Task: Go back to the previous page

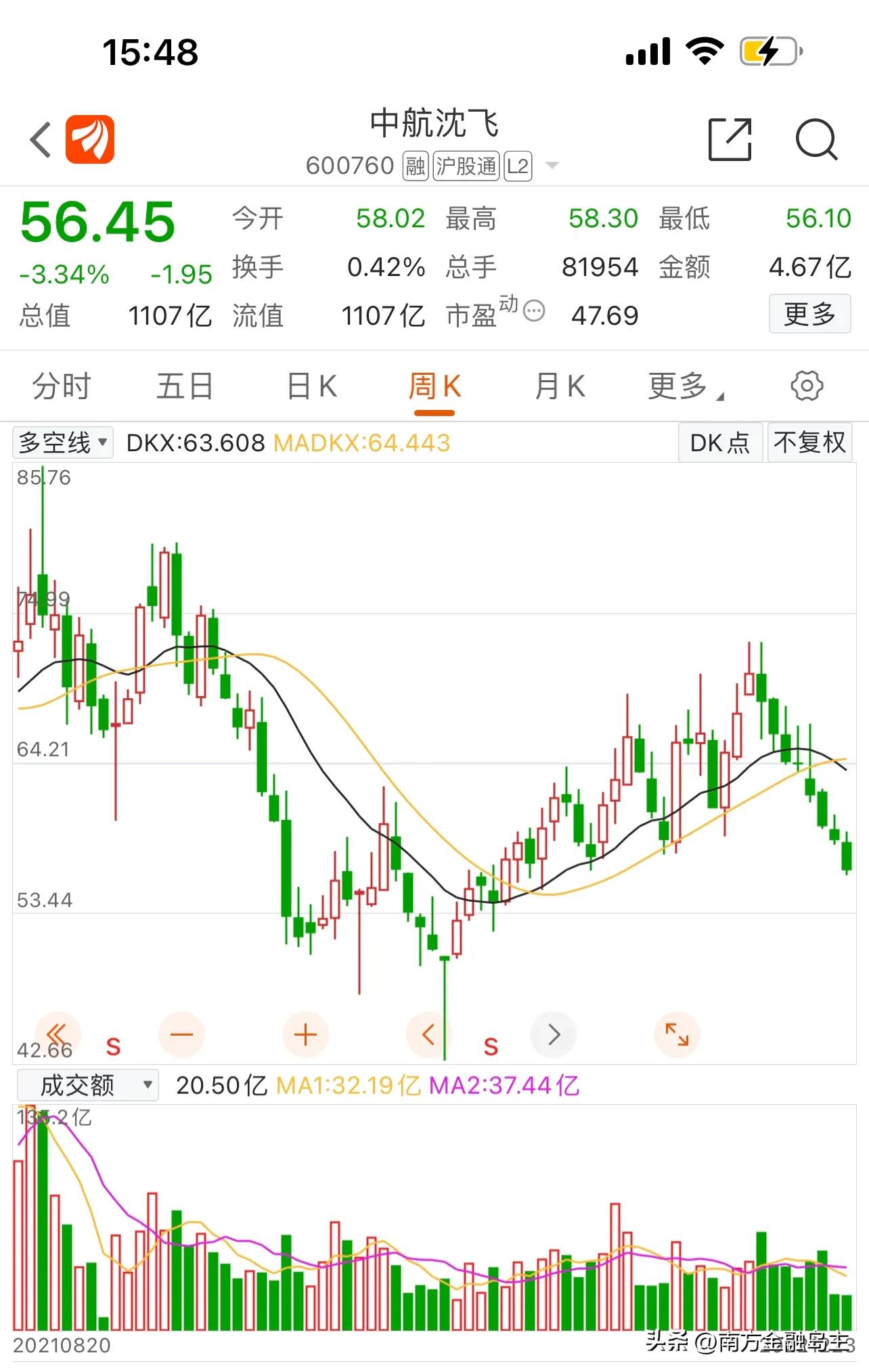Action: [x=41, y=140]
